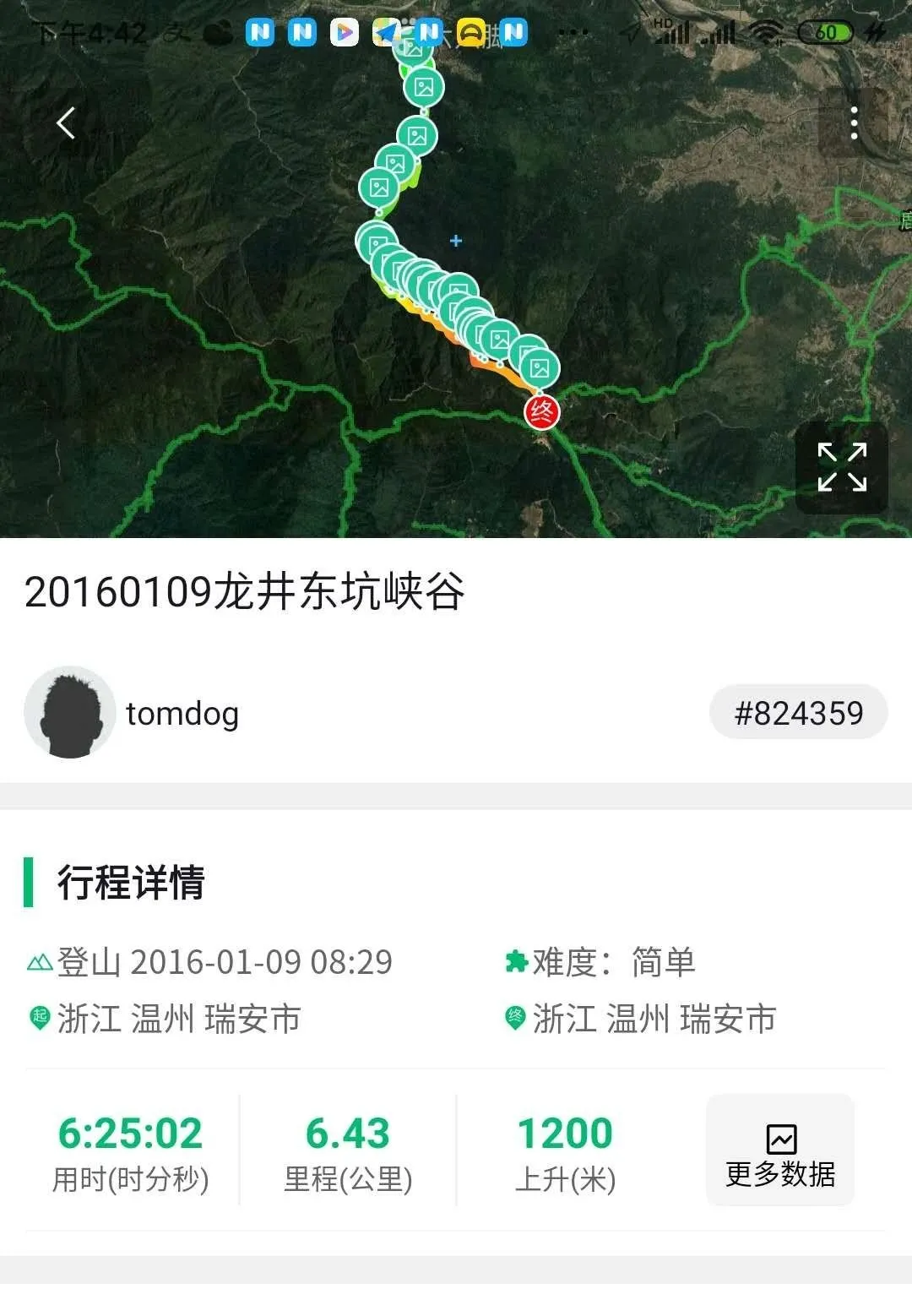This screenshot has width=912, height=1316.
Task: Go back using the top-left arrow
Action: pos(66,123)
